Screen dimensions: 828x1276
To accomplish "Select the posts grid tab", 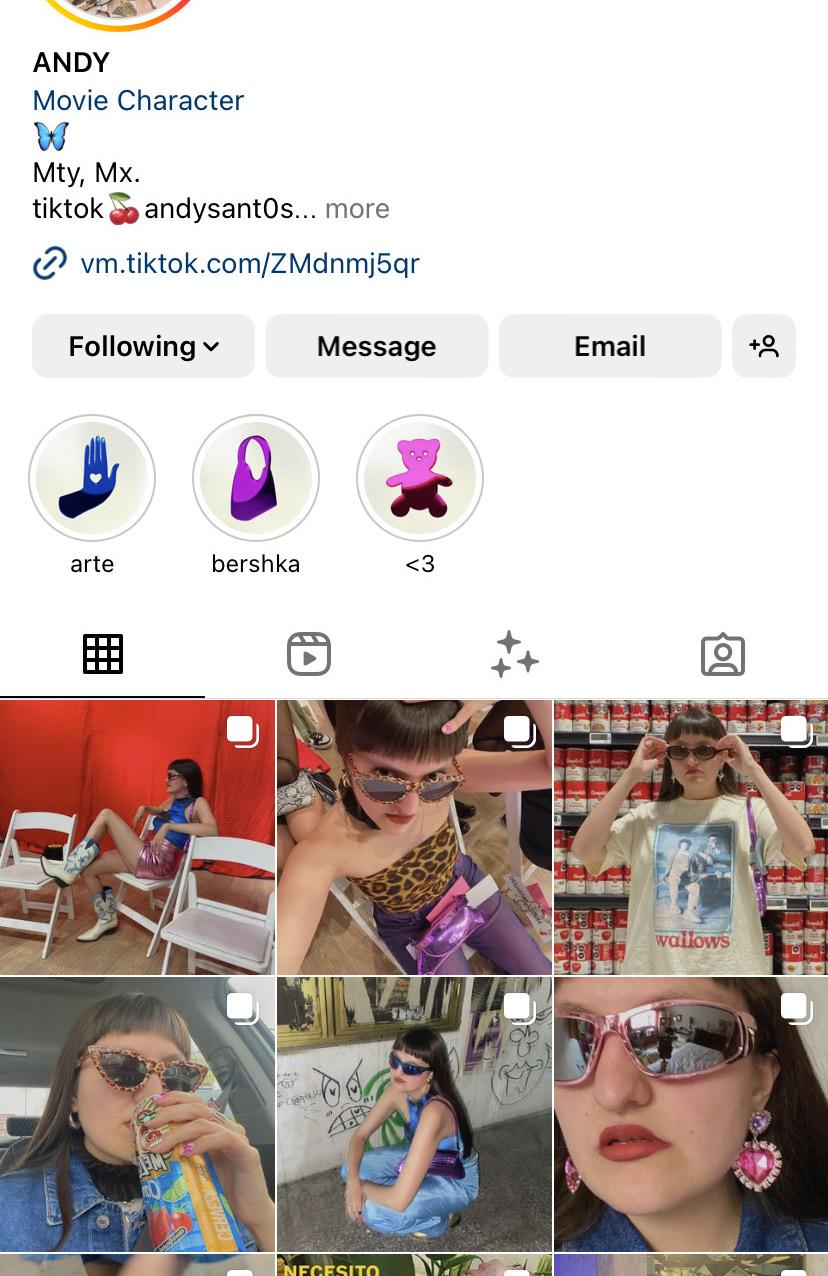I will (103, 654).
